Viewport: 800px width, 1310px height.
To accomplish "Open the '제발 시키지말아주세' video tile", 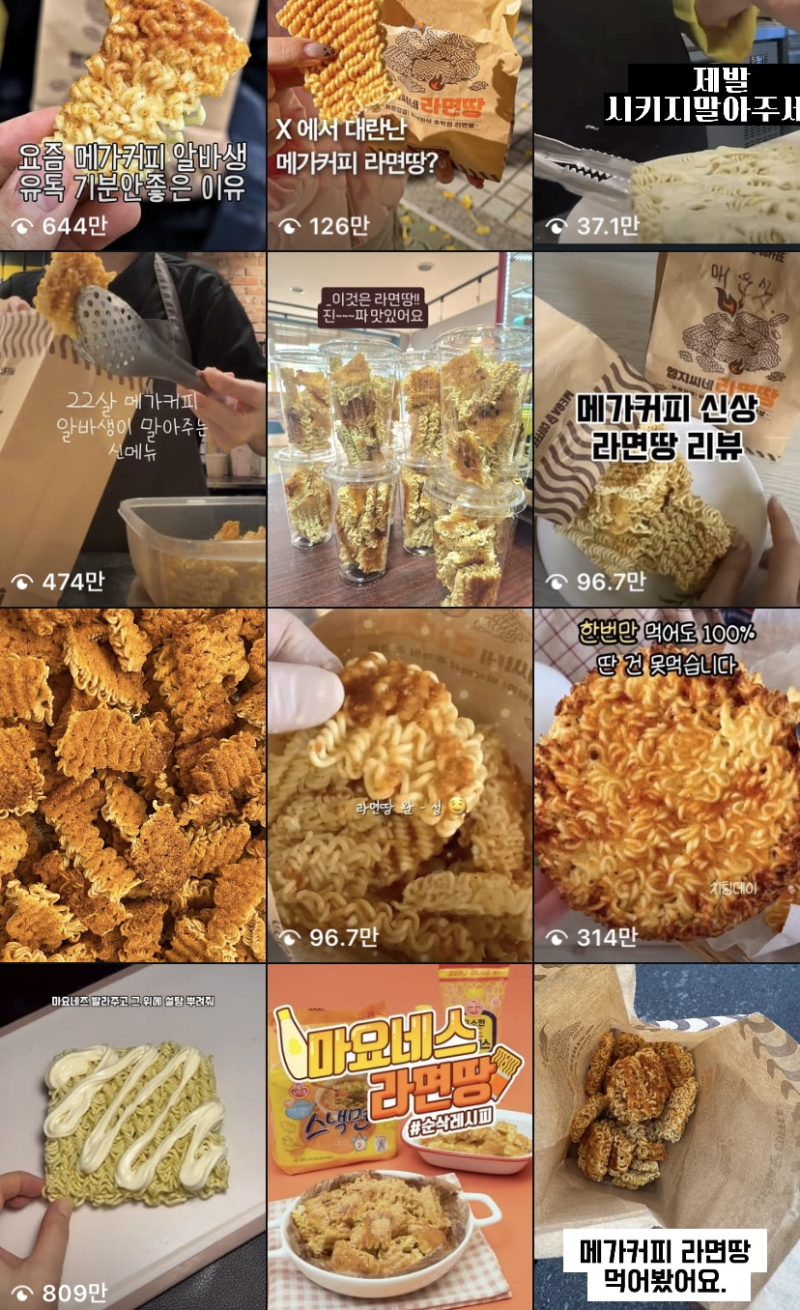I will 667,124.
